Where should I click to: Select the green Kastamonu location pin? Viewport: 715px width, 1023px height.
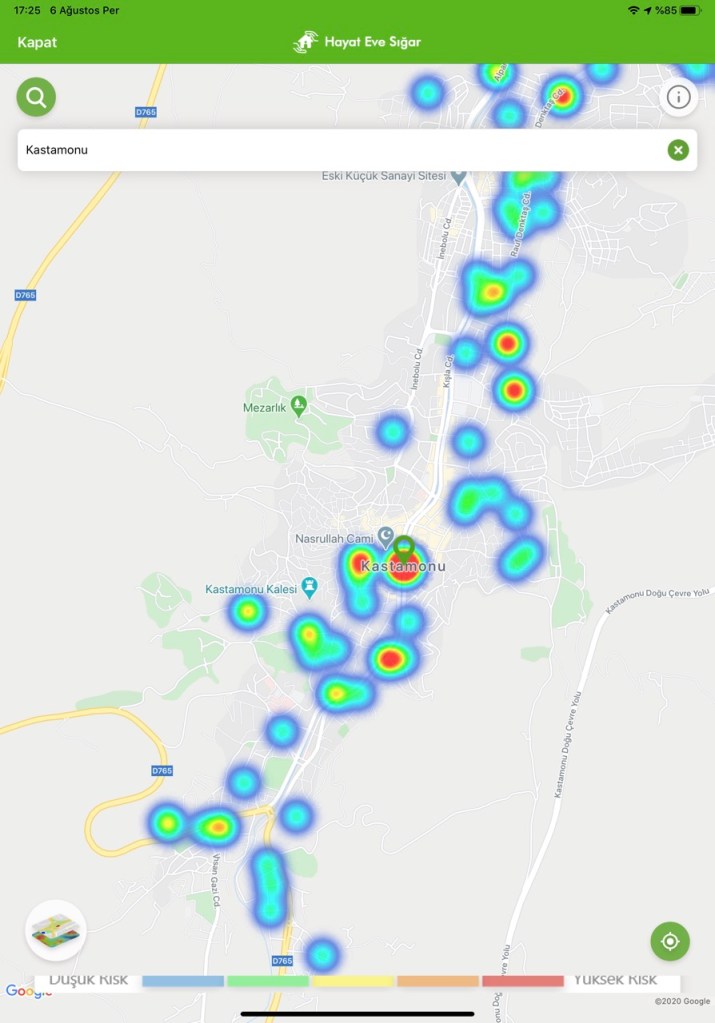tap(403, 546)
